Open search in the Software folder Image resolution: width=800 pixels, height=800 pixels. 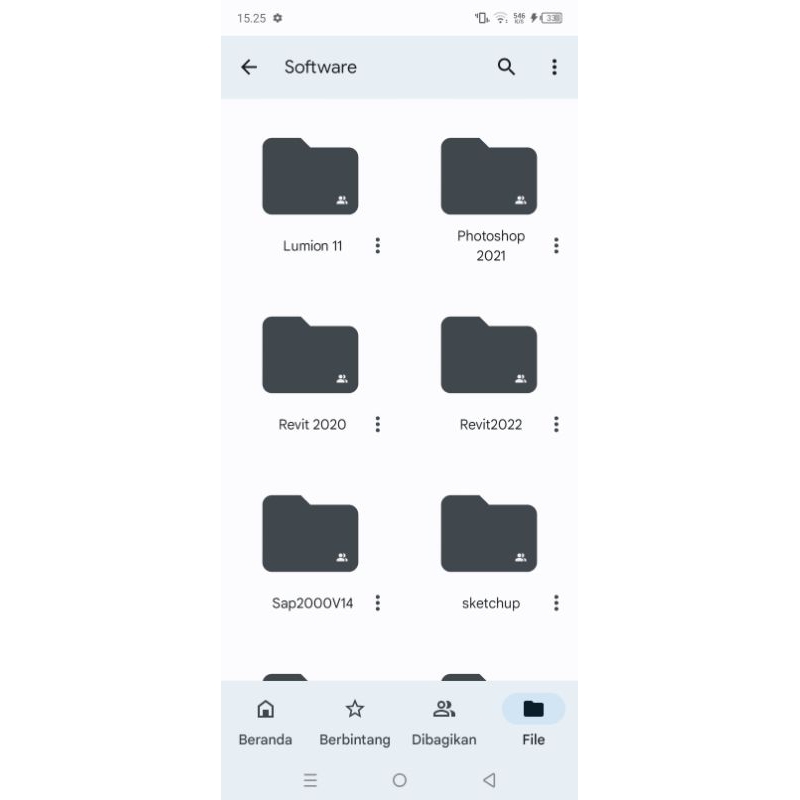(507, 67)
